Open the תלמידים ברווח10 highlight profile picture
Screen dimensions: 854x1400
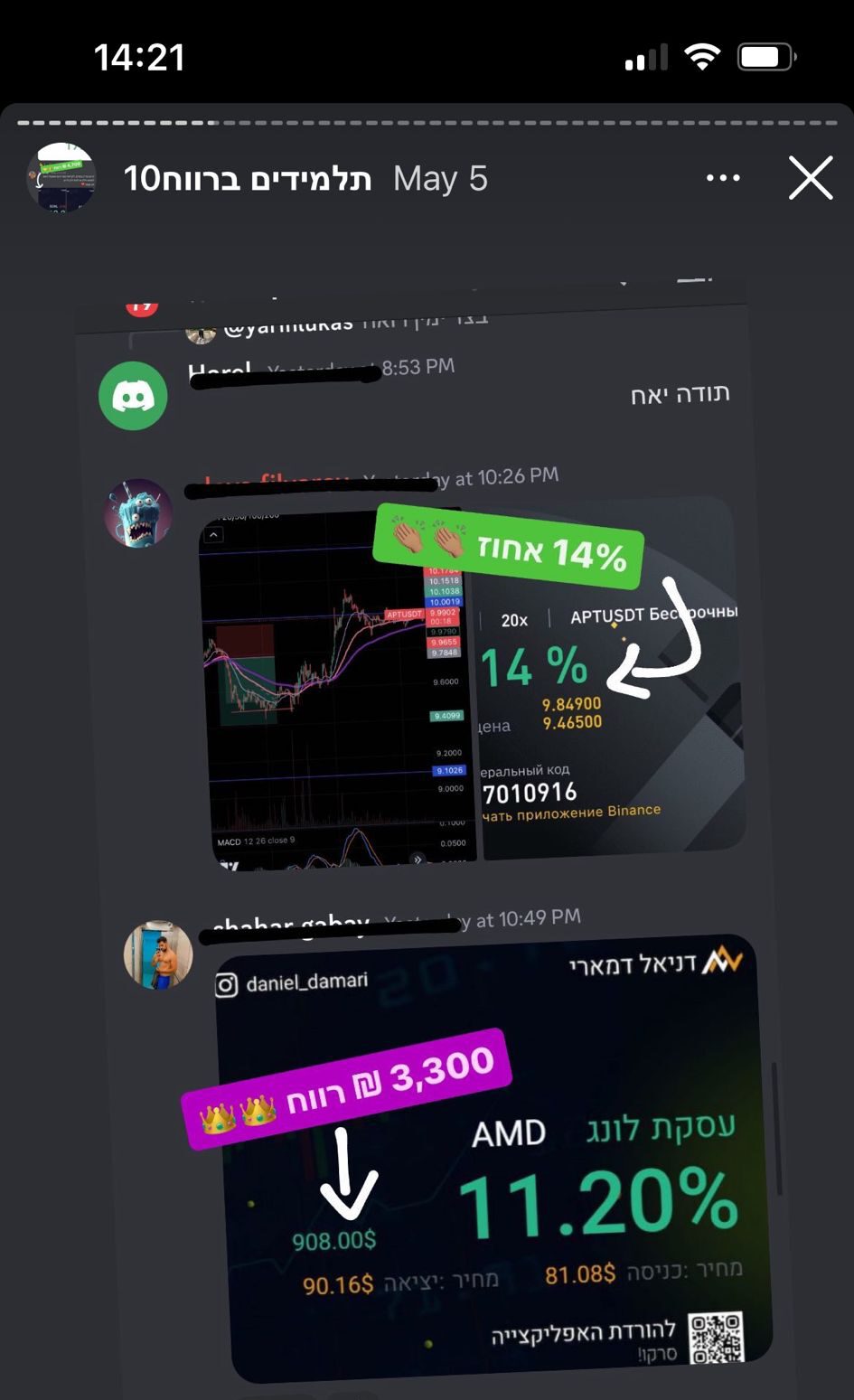pos(61,177)
